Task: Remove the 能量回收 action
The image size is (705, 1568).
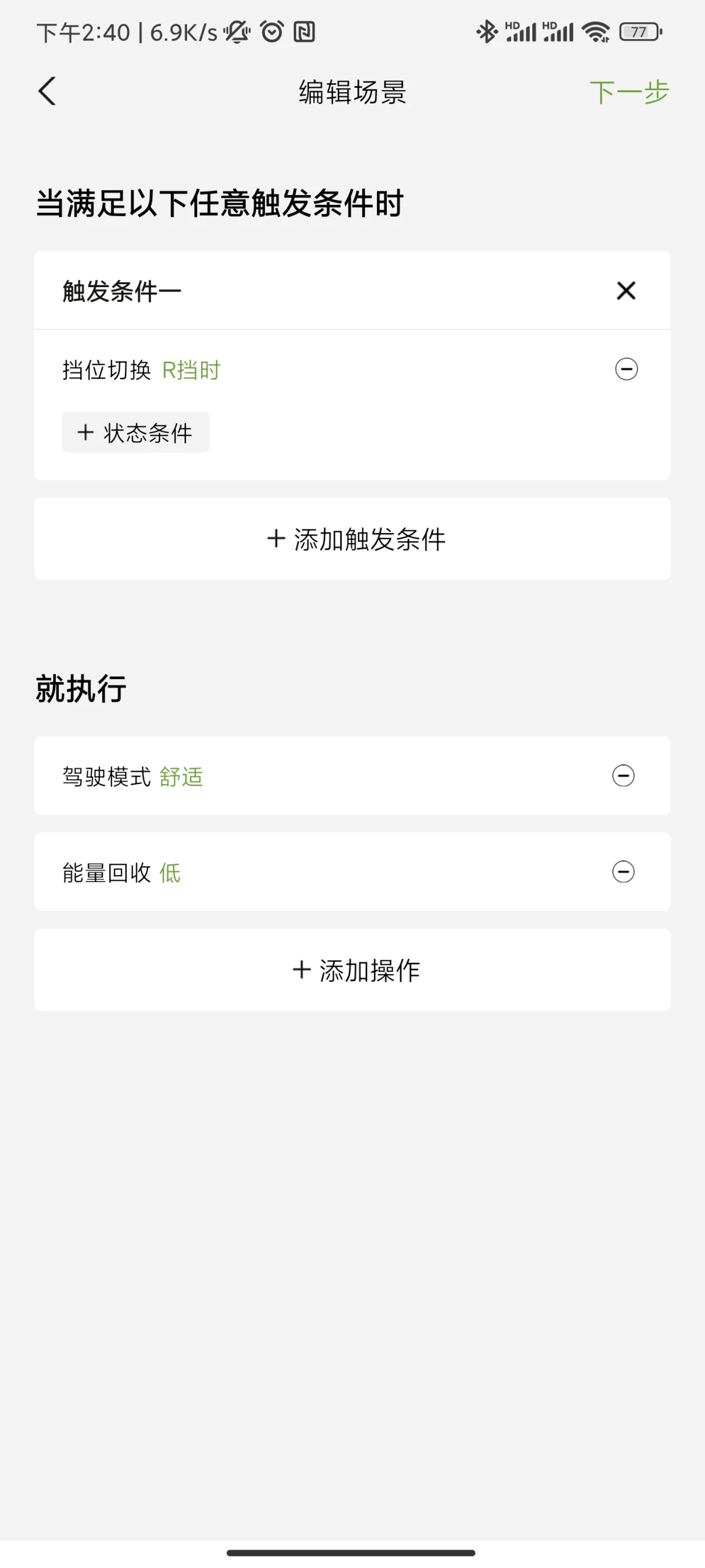Action: (x=623, y=872)
